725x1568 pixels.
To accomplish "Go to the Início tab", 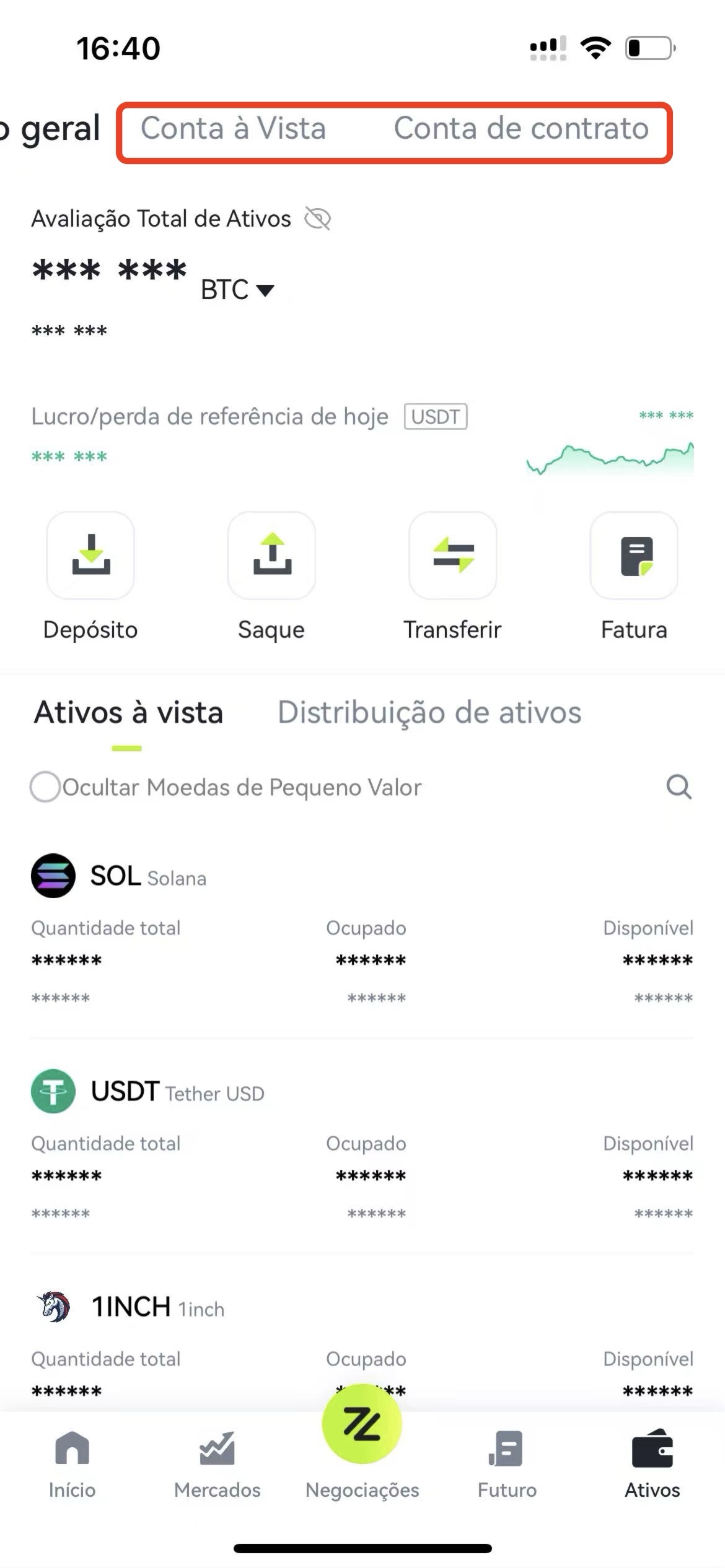I will [72, 1465].
